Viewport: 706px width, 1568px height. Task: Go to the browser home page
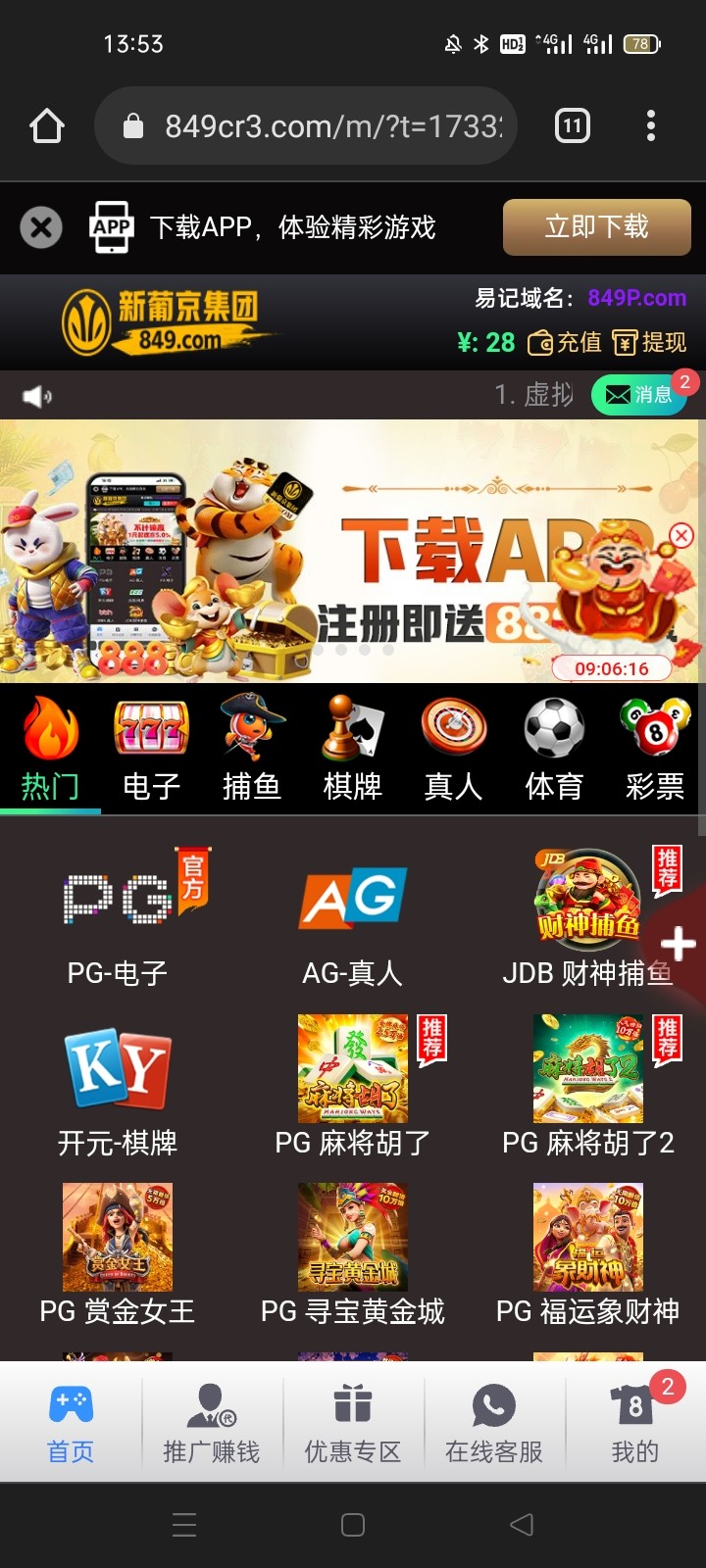click(x=47, y=125)
